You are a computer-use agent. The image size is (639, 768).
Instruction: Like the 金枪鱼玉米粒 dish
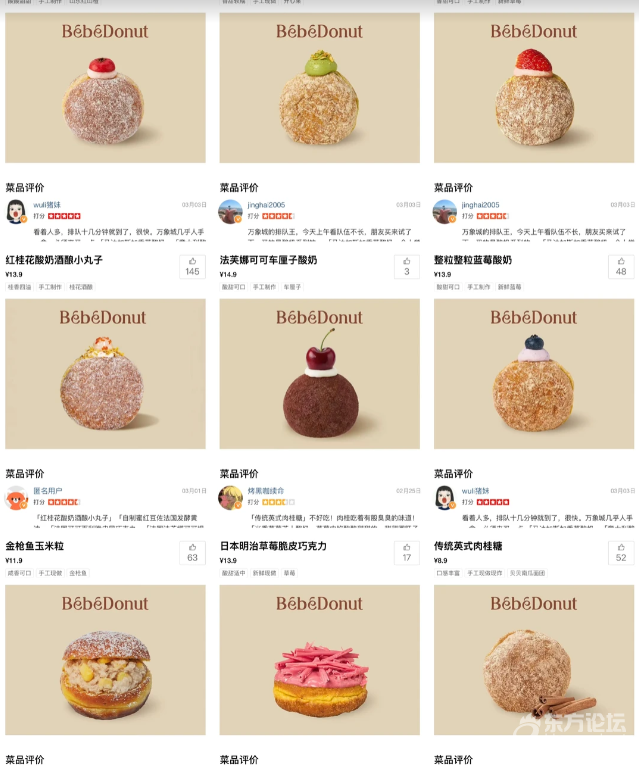pos(192,552)
